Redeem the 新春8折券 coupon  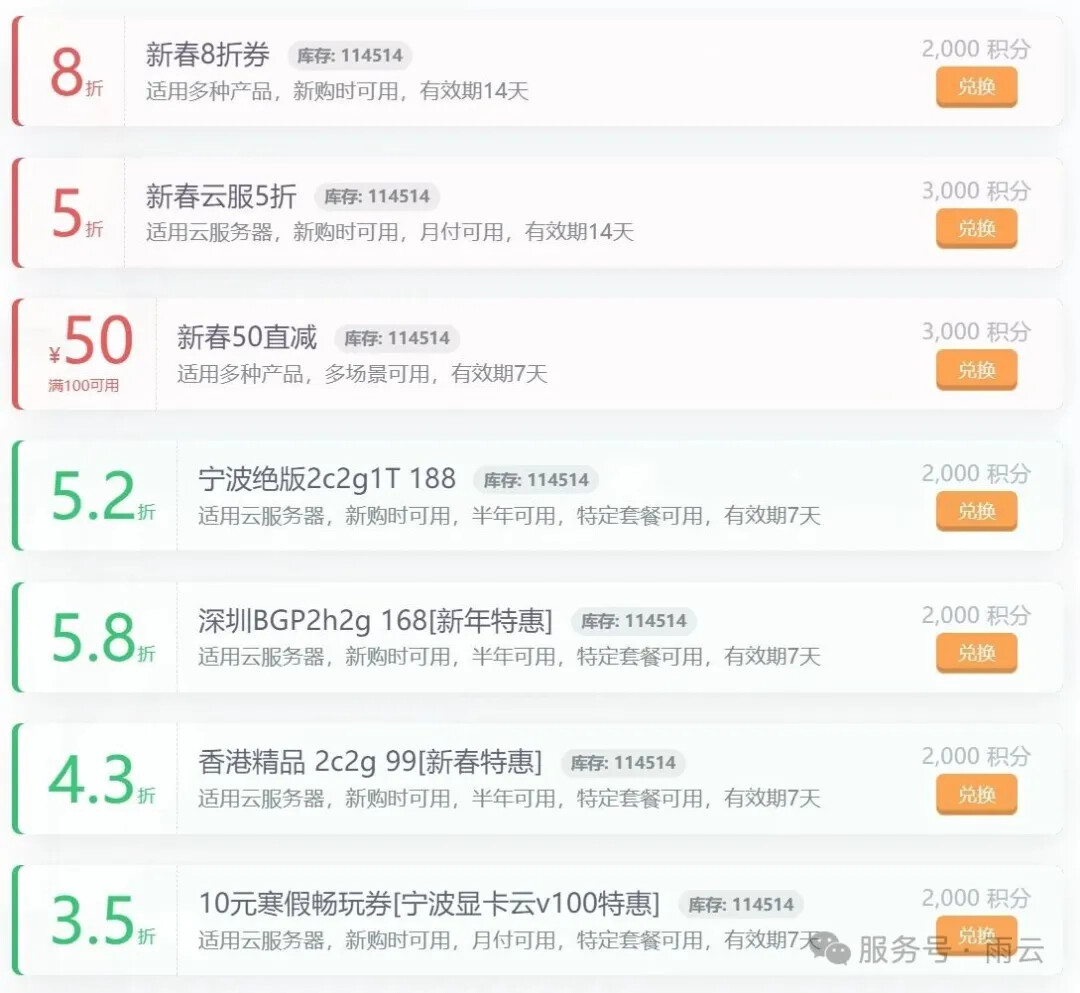[976, 87]
